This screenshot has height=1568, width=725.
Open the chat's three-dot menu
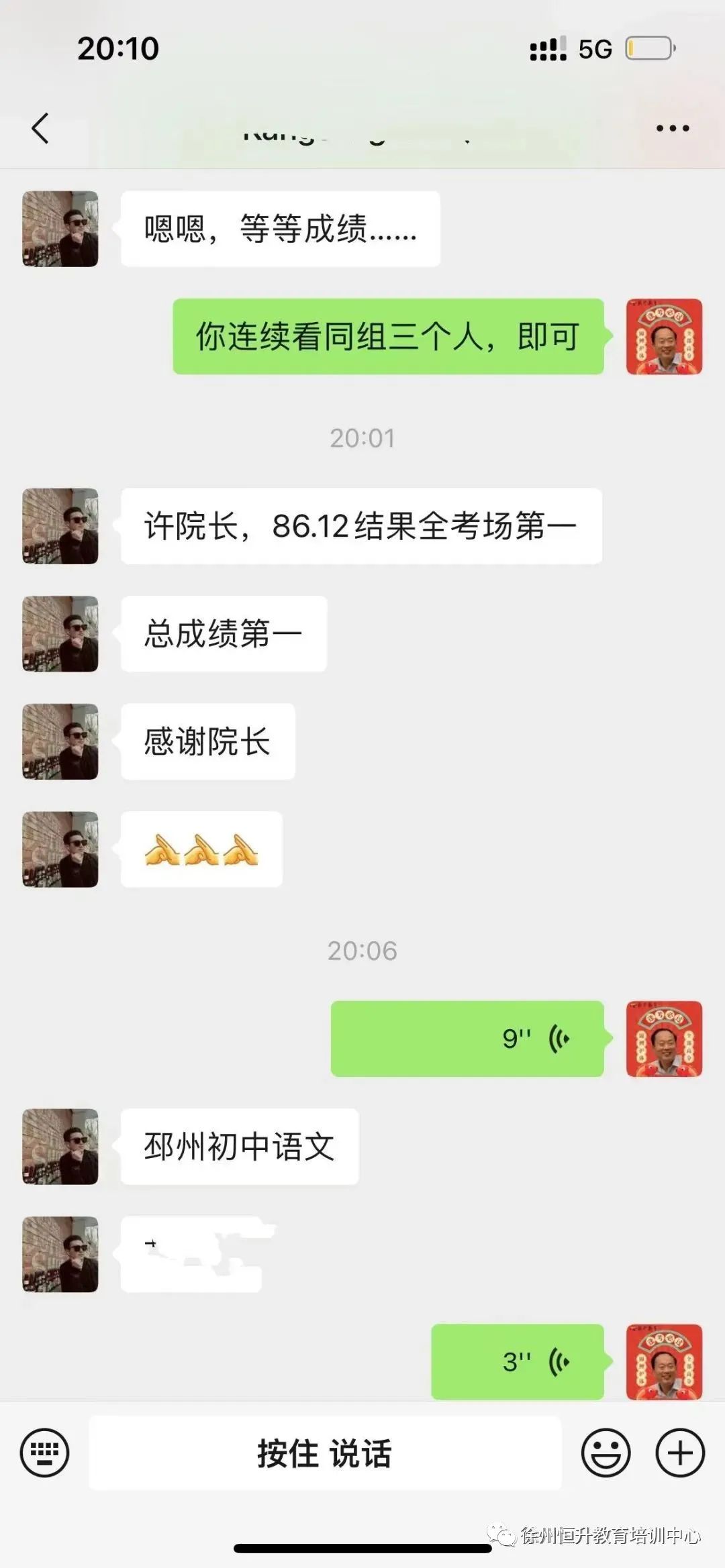coord(673,128)
